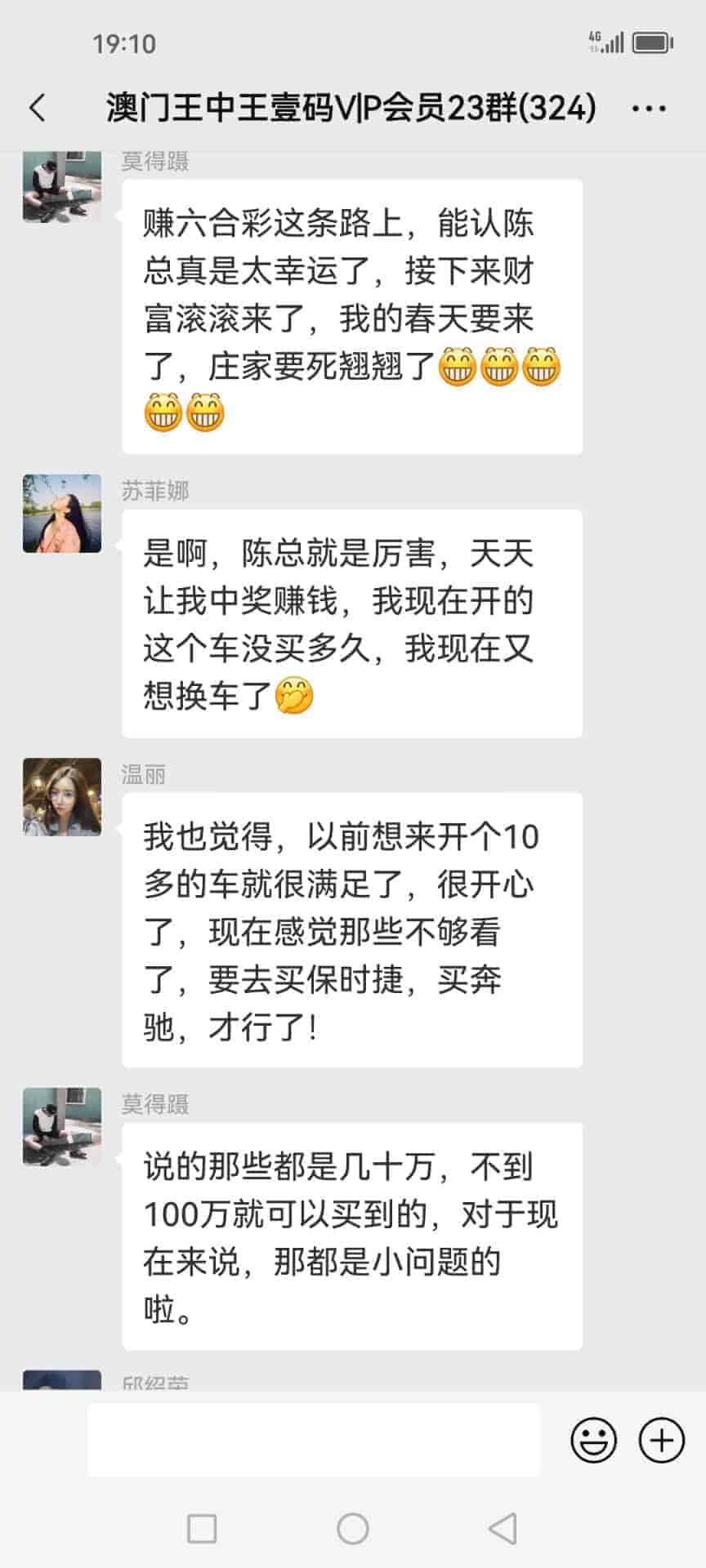Viewport: 706px width, 1568px height.
Task: Go to the system home screen
Action: (x=353, y=1528)
